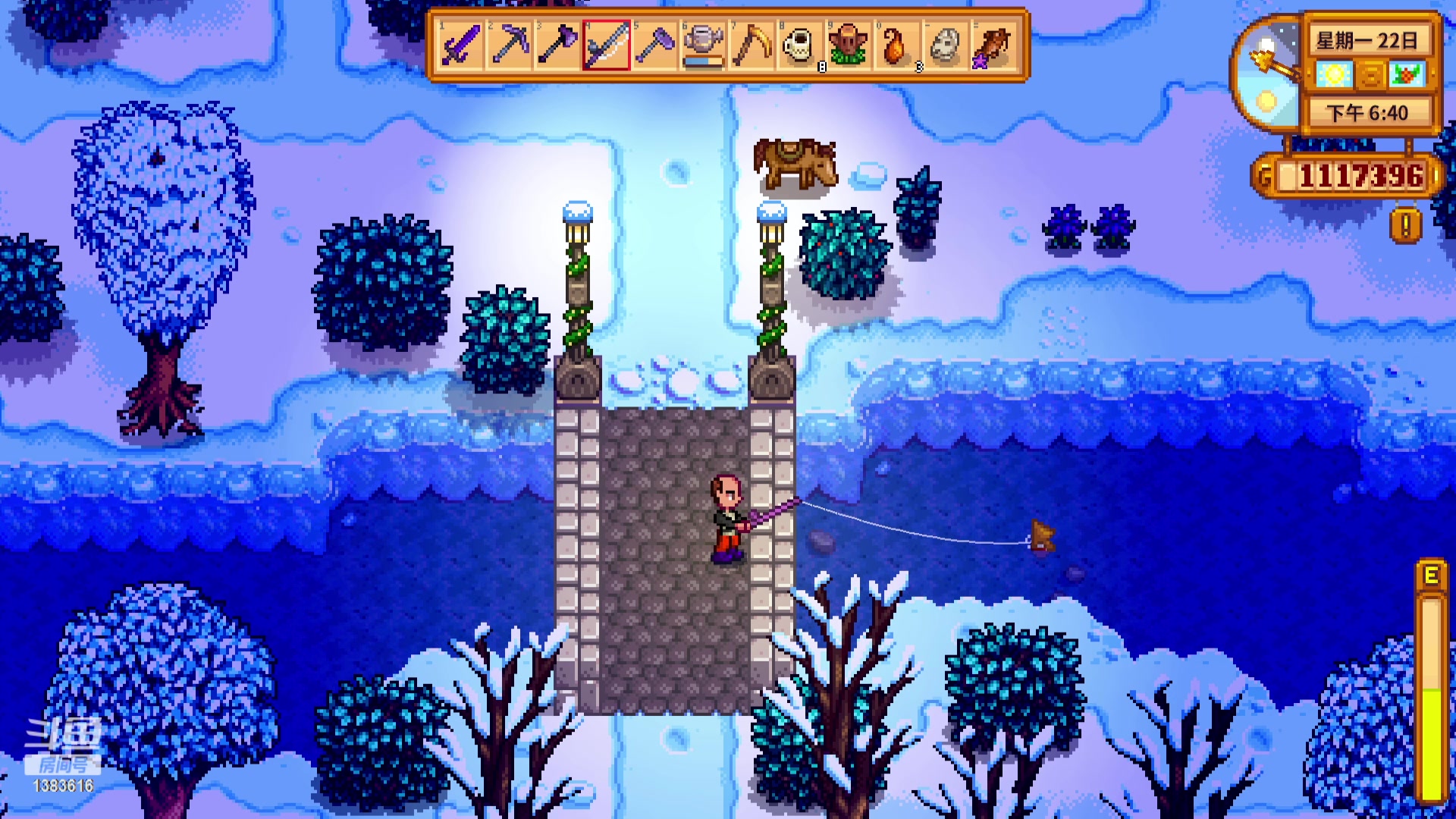Viewport: 1456px width, 819px height.
Task: Select the purple sword in slot 1
Action: pyautogui.click(x=460, y=45)
